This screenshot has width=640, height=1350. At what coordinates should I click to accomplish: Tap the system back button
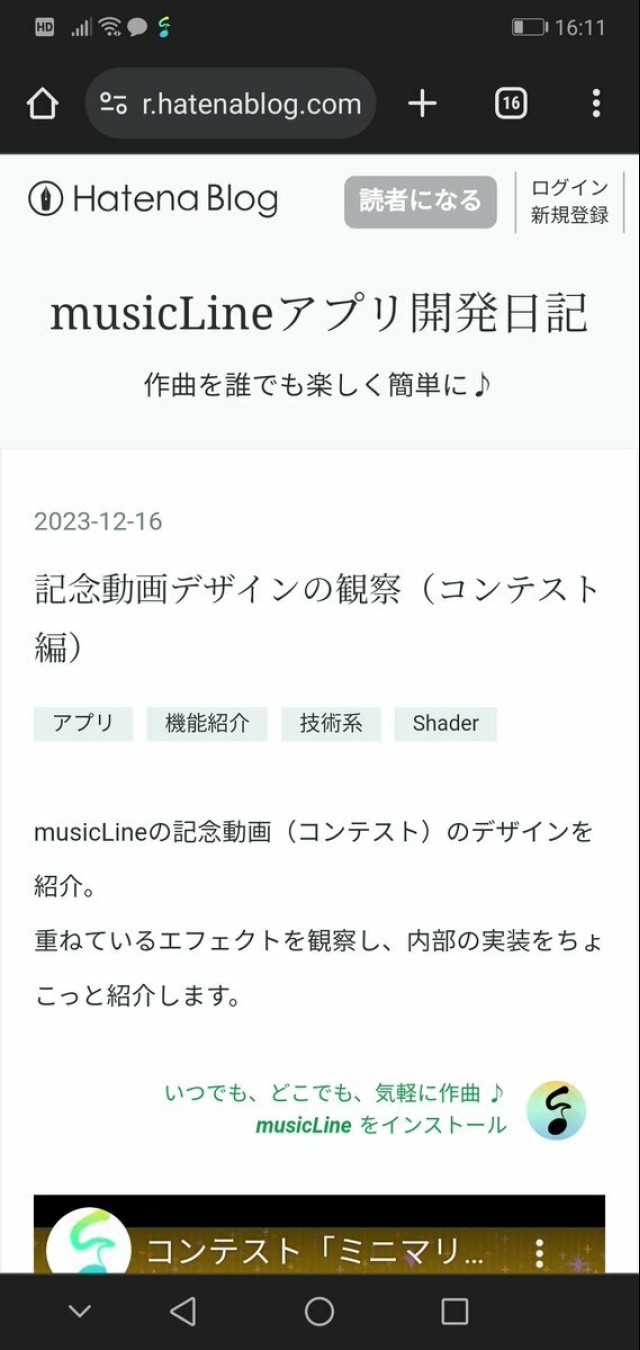coord(183,1311)
